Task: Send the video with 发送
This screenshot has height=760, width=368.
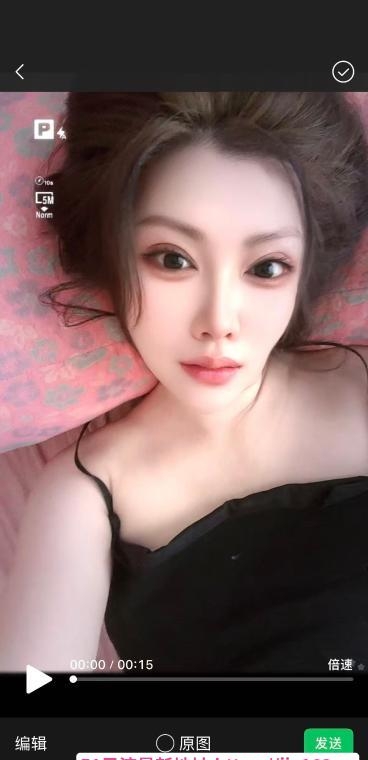Action: pyautogui.click(x=329, y=743)
